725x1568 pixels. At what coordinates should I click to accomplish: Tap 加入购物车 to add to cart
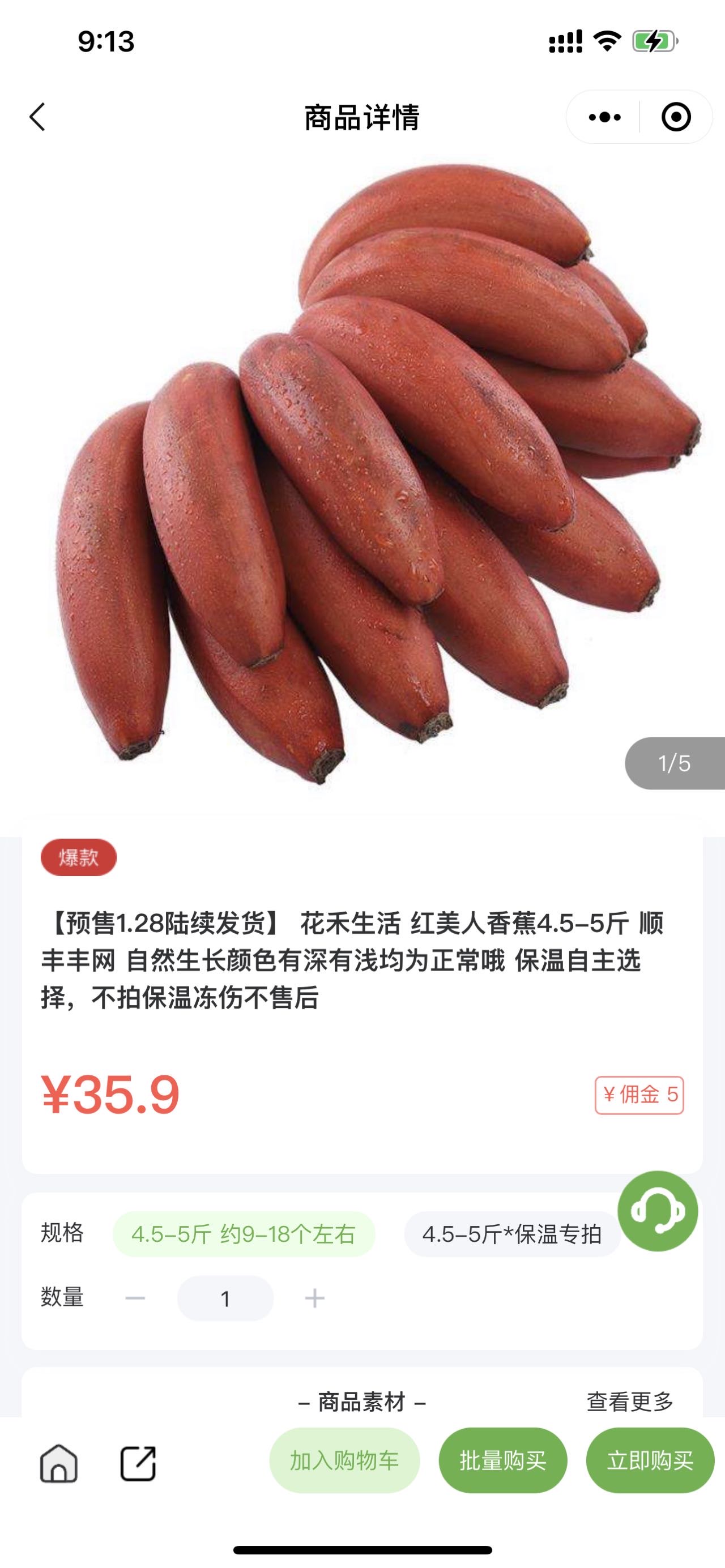click(x=344, y=1461)
